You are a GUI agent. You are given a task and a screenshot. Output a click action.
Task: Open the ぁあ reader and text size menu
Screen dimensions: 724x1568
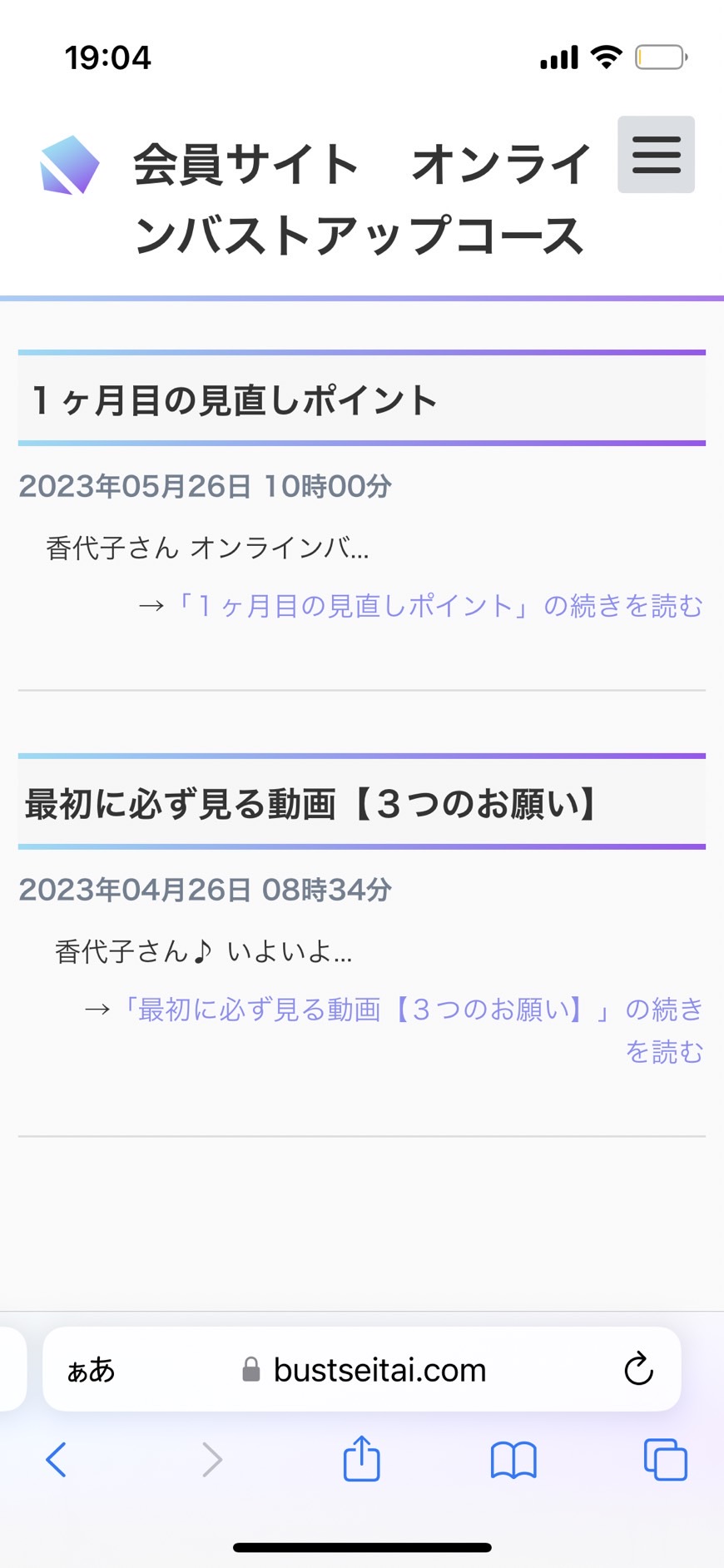92,1369
